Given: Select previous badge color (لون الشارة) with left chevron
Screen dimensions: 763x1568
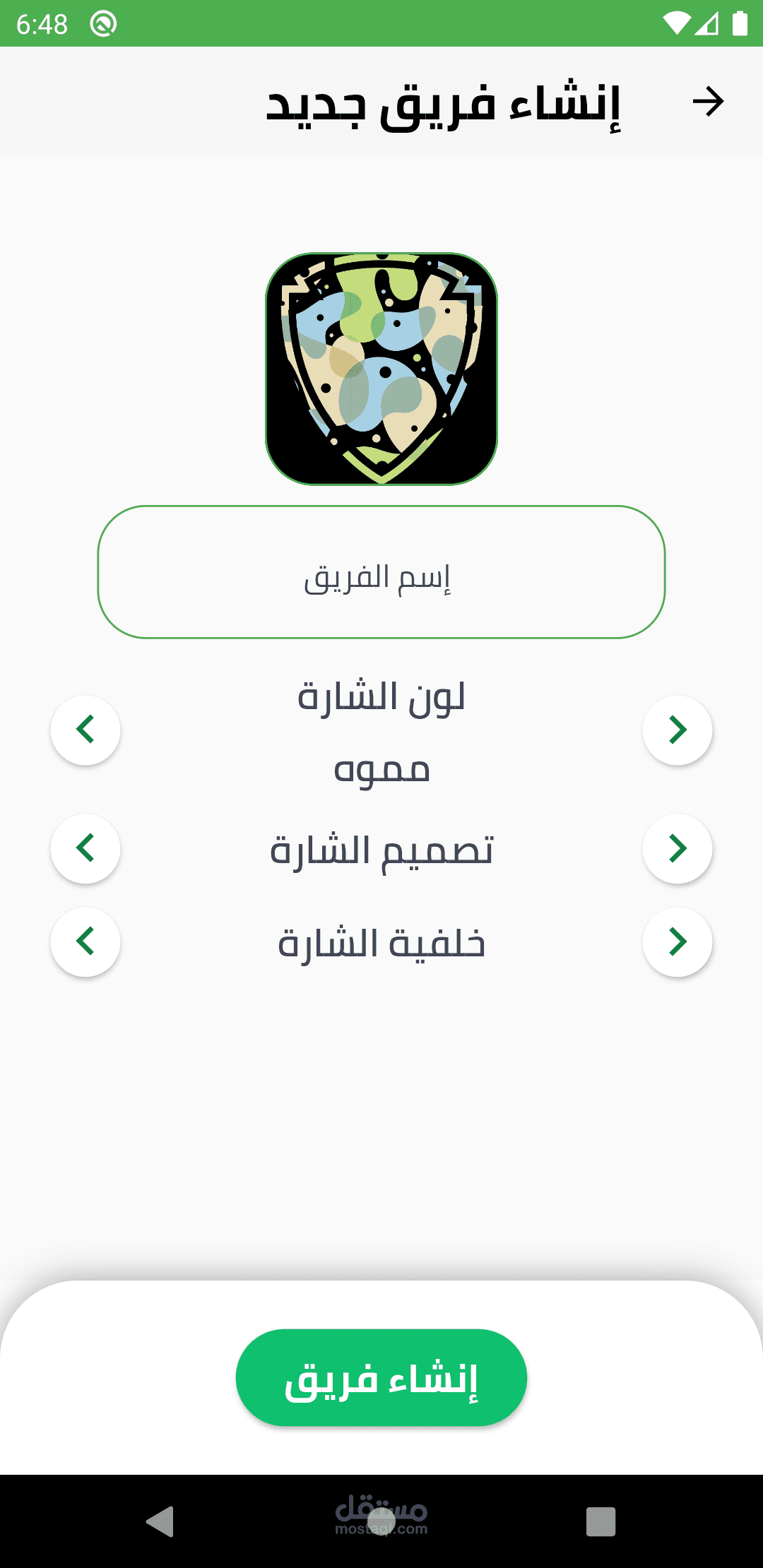Looking at the screenshot, I should point(85,730).
